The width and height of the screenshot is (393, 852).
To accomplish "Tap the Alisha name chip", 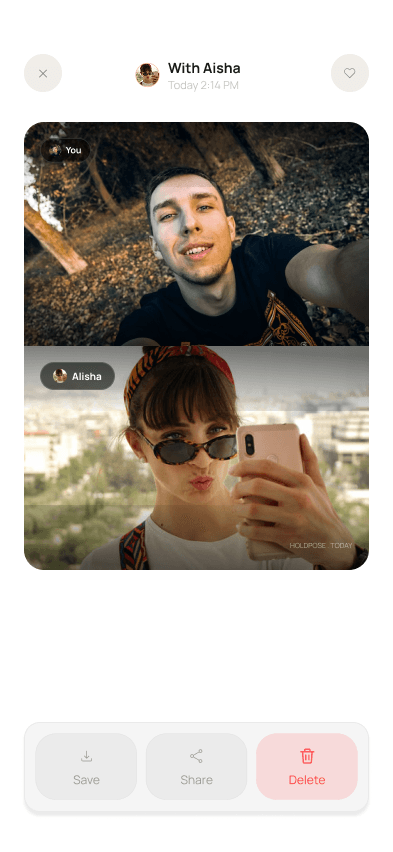I will tap(78, 376).
